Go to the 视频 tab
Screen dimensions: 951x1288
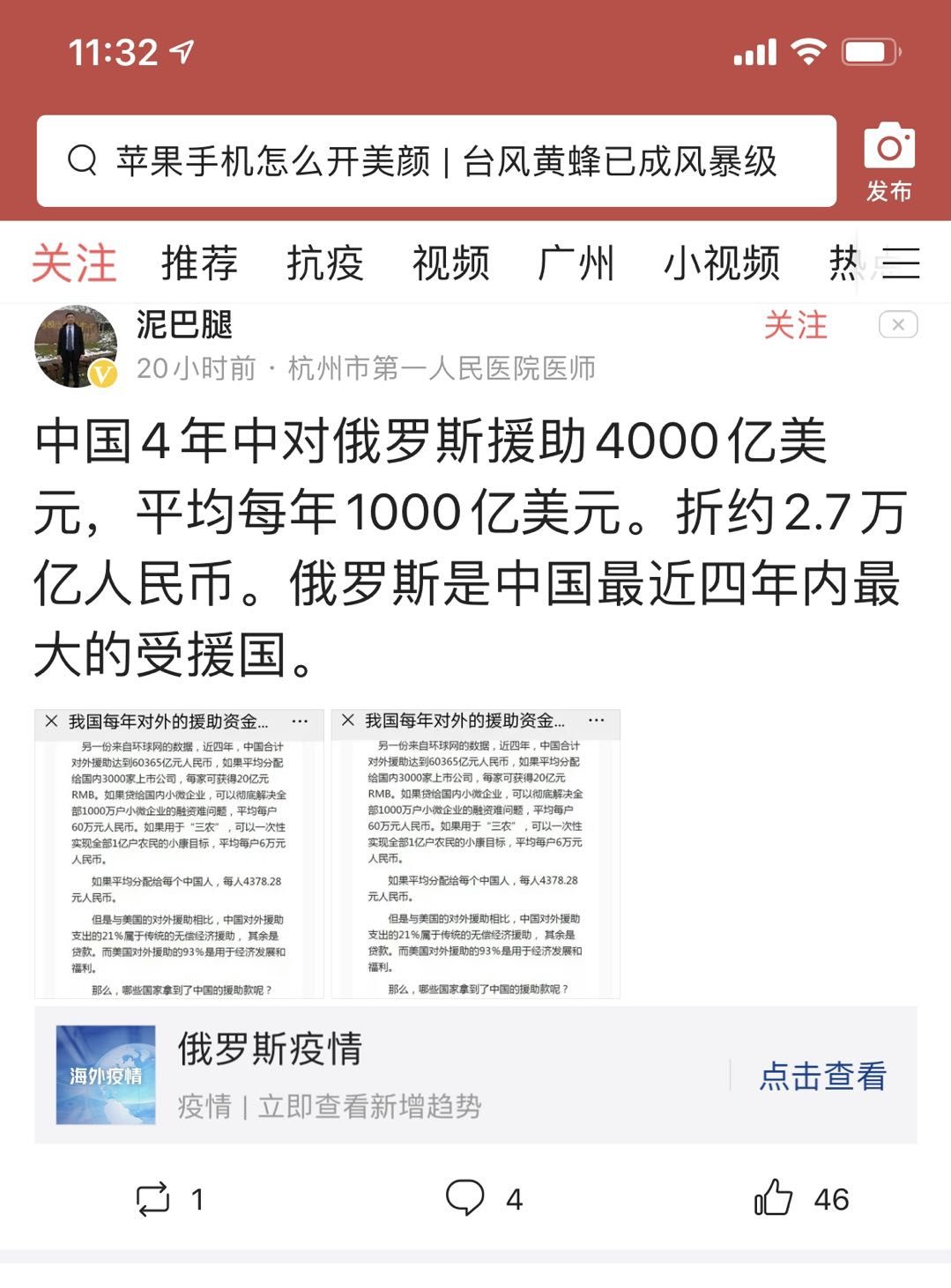click(450, 263)
